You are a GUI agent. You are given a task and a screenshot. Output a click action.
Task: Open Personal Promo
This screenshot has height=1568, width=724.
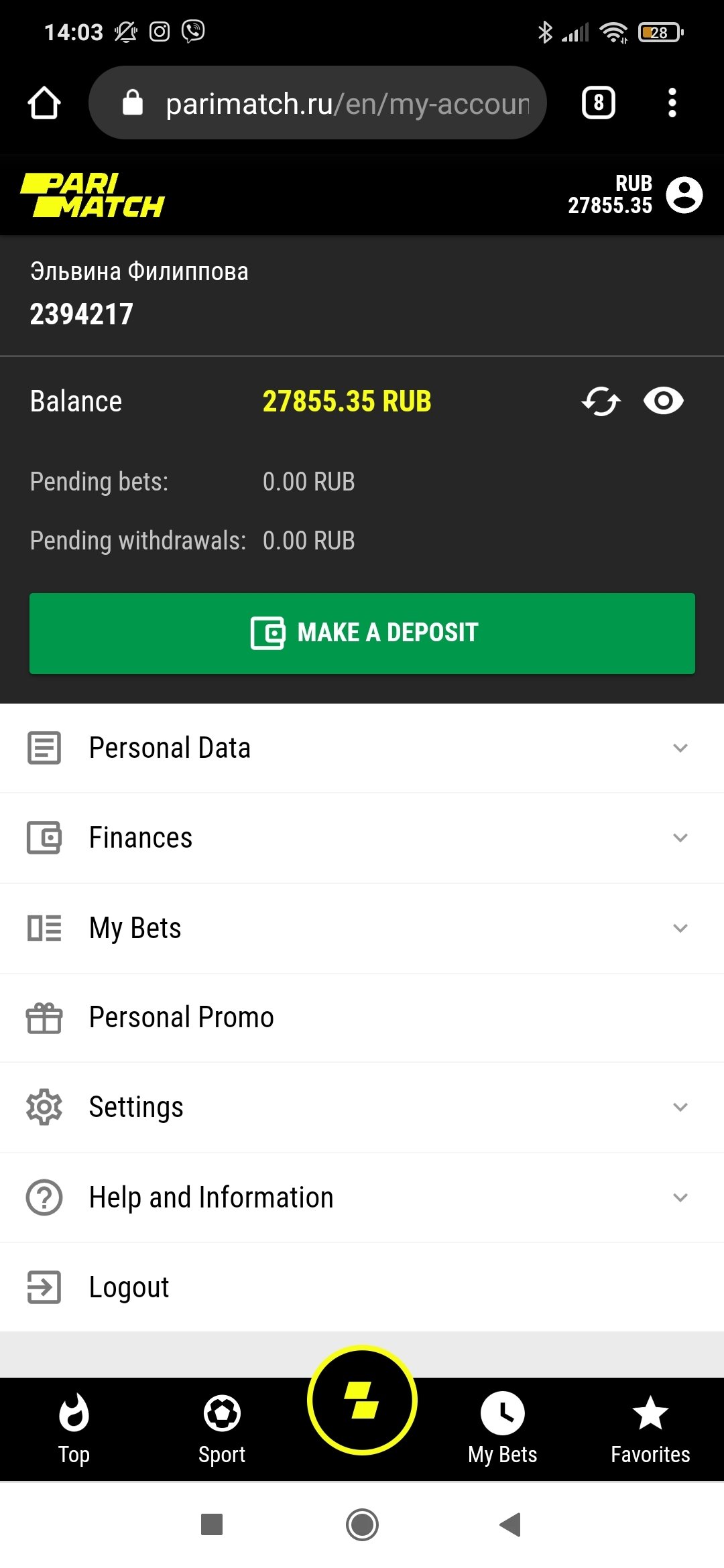(362, 1017)
